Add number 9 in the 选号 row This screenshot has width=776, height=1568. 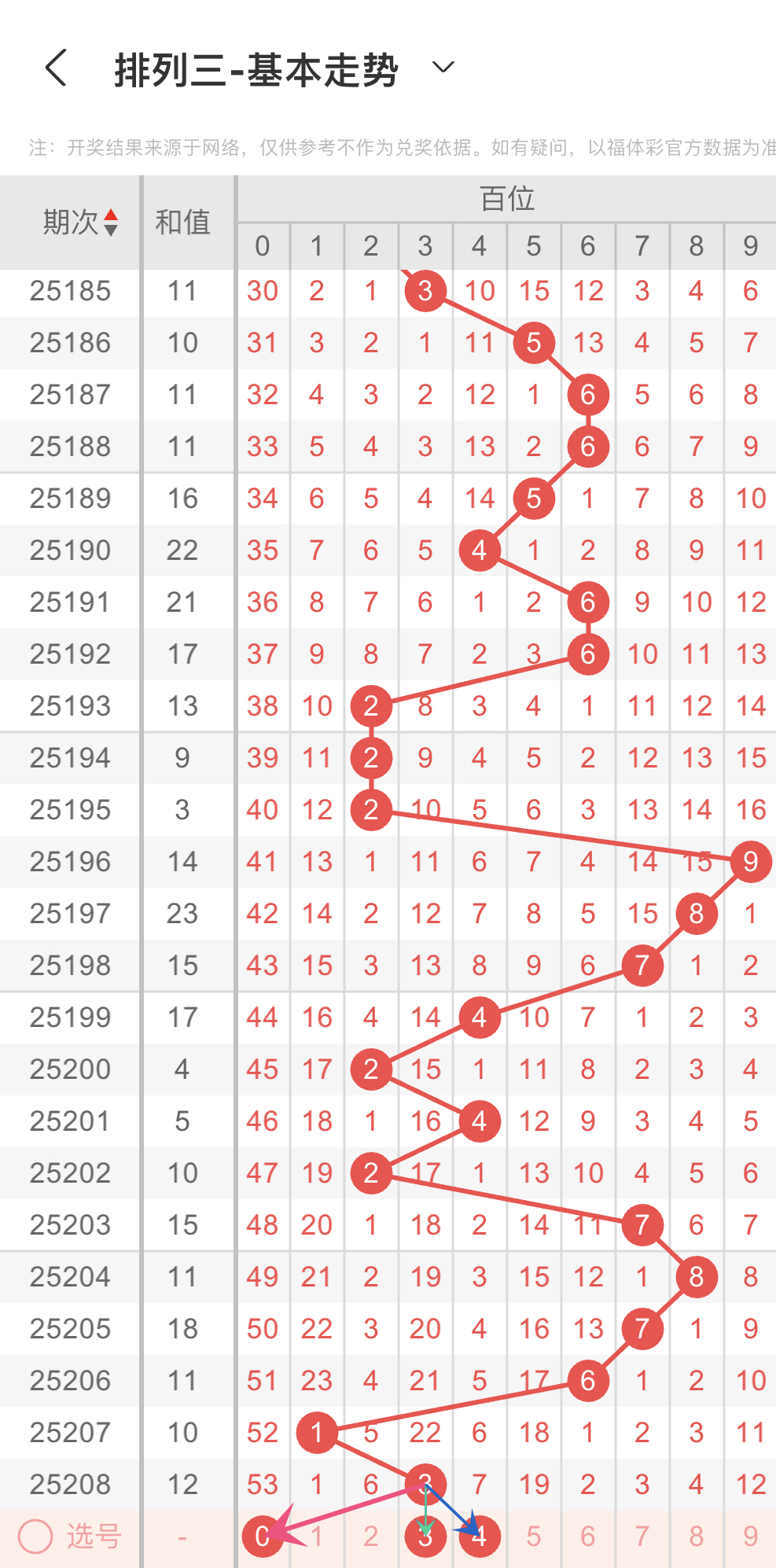tap(751, 1536)
